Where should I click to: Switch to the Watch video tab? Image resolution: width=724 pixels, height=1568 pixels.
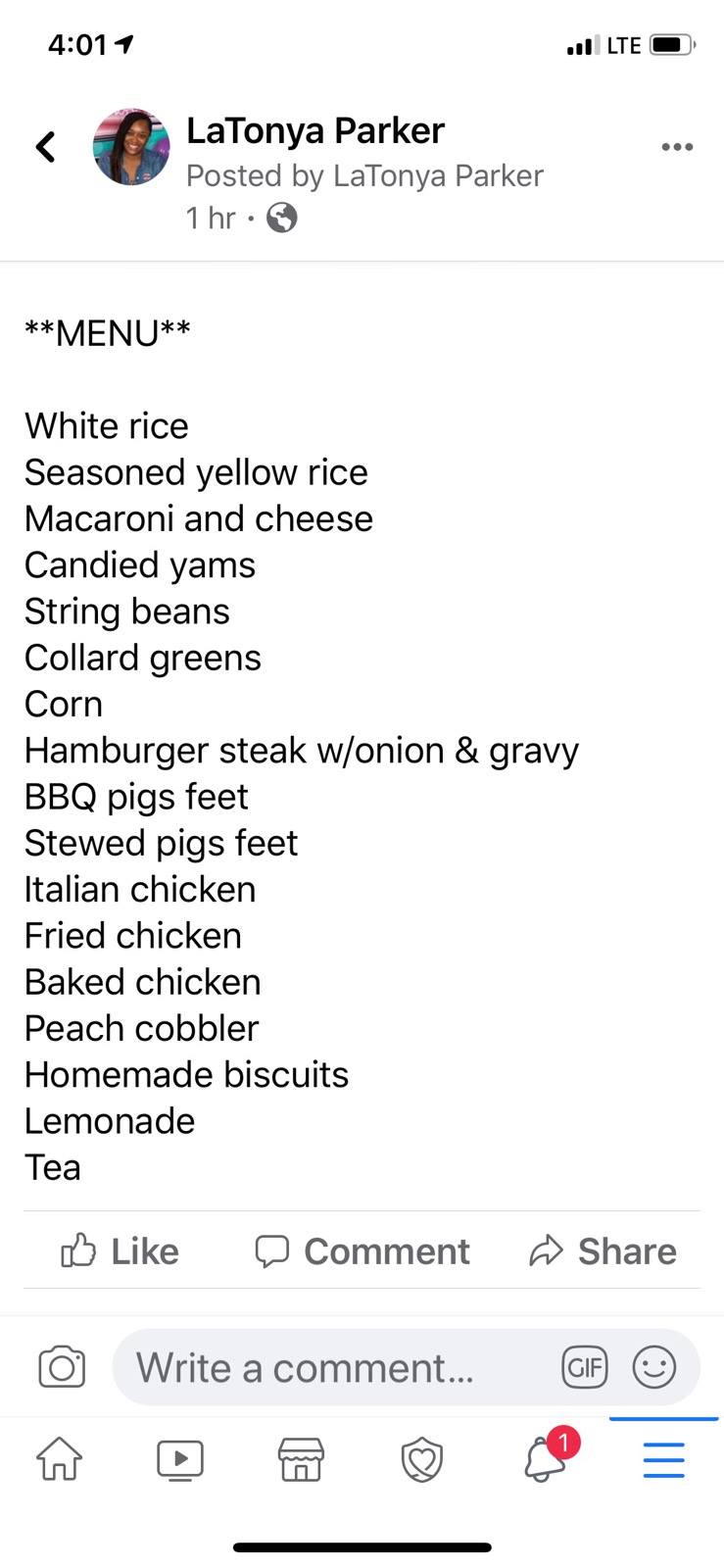coord(180,1460)
